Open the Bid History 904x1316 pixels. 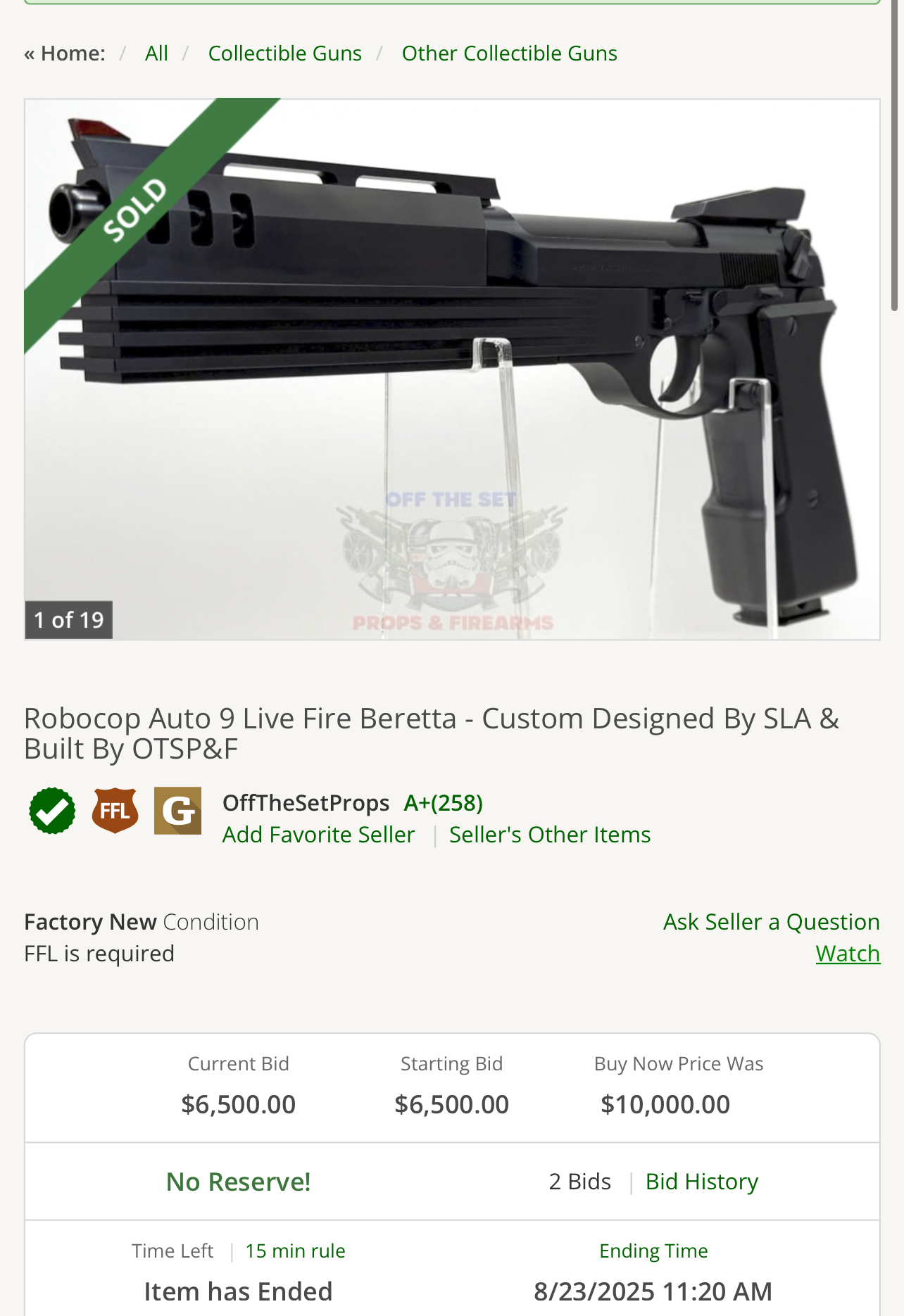[702, 1182]
